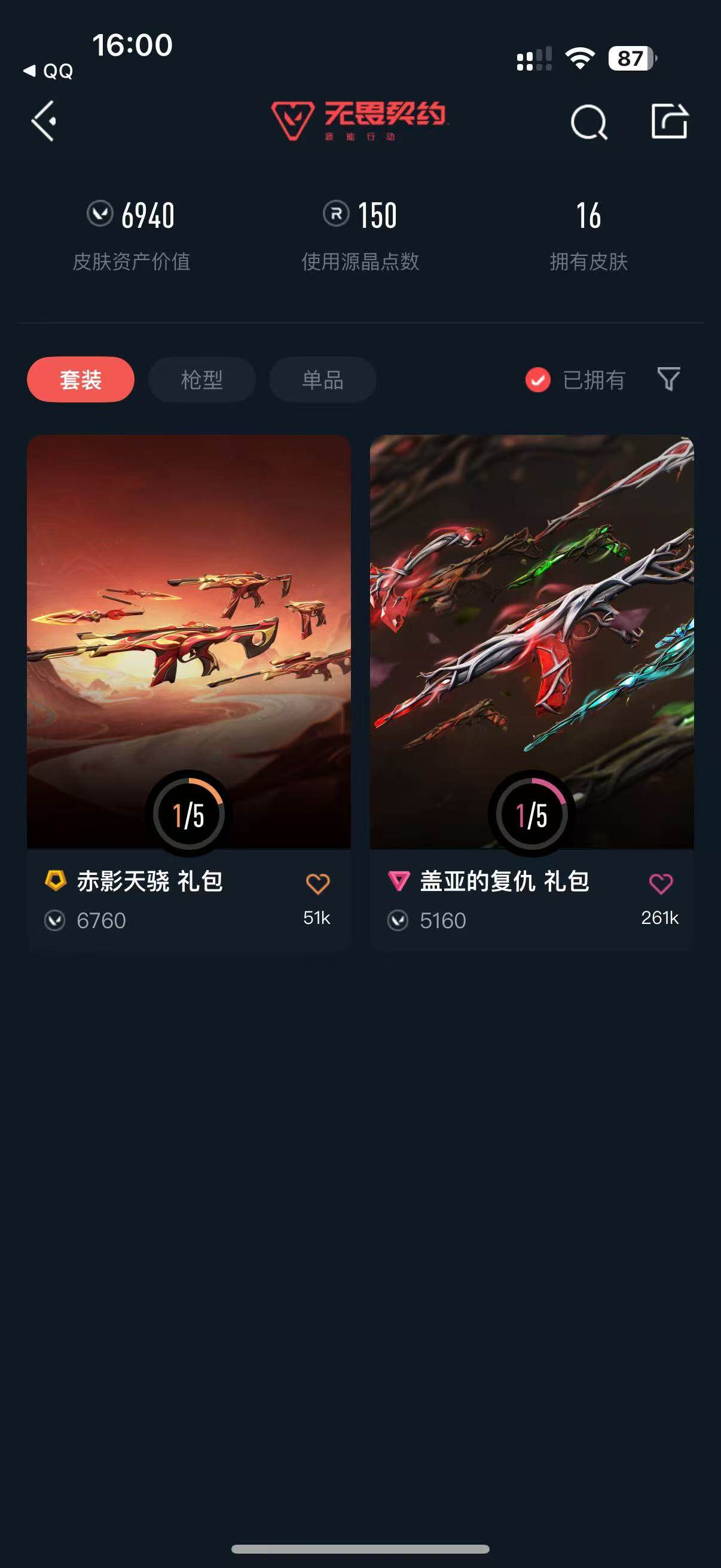Tap the pink triangle icon beside 盖亚的复仇
721x1568 pixels.
398,881
